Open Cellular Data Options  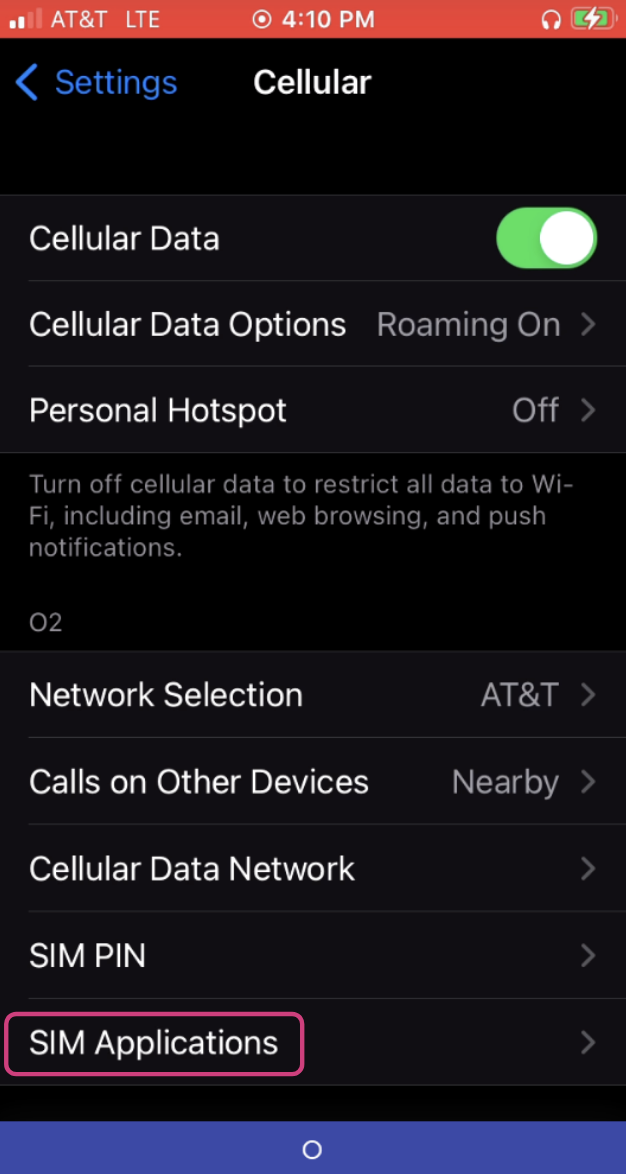click(x=312, y=325)
